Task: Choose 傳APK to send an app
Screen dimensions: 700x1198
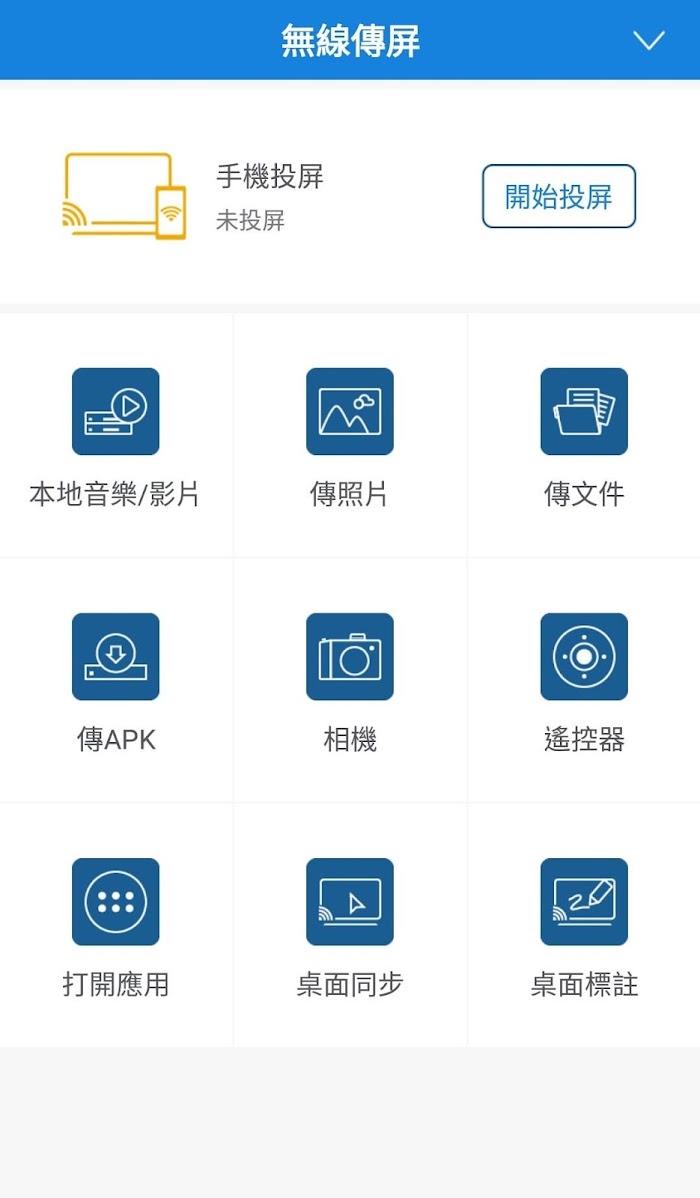Action: [116, 680]
